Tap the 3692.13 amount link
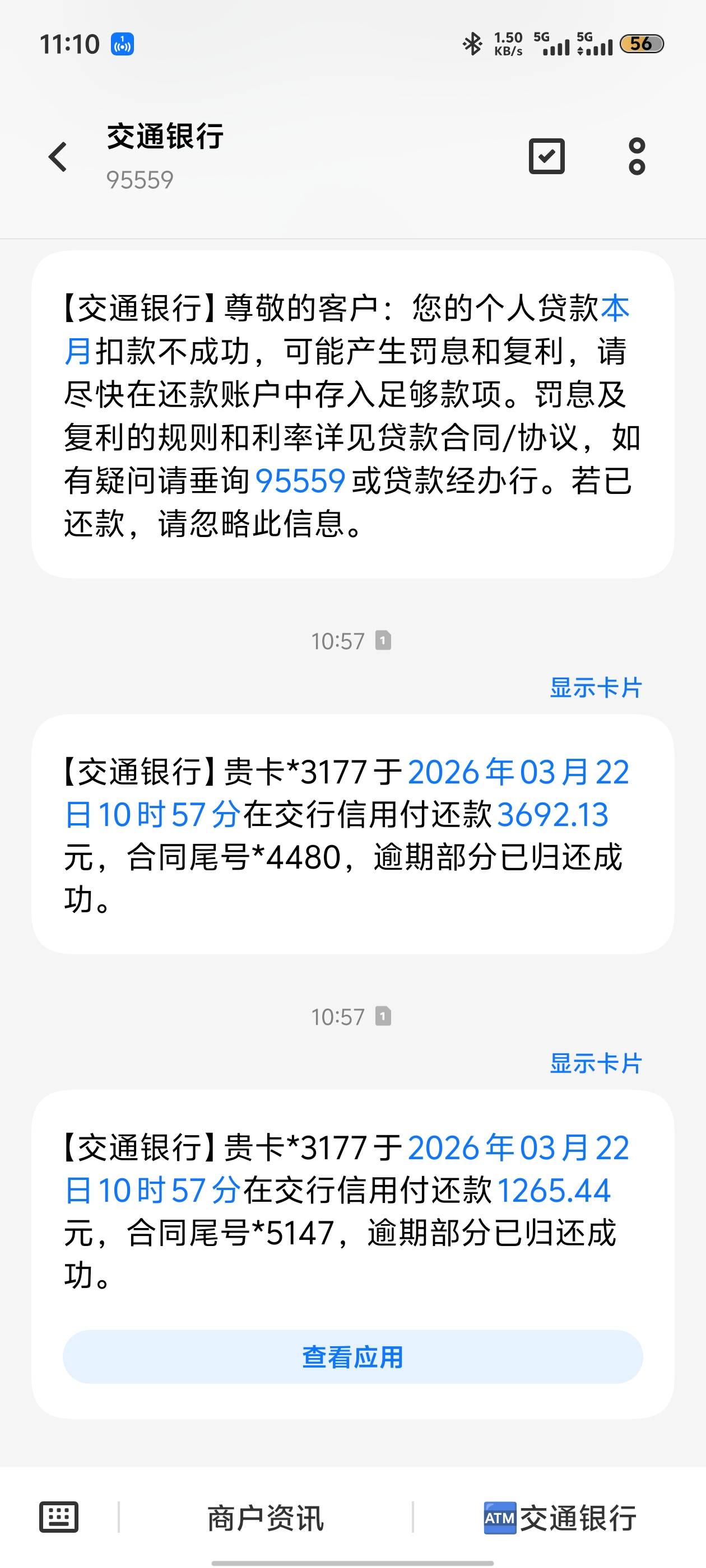Viewport: 706px width, 1568px height. [x=552, y=815]
